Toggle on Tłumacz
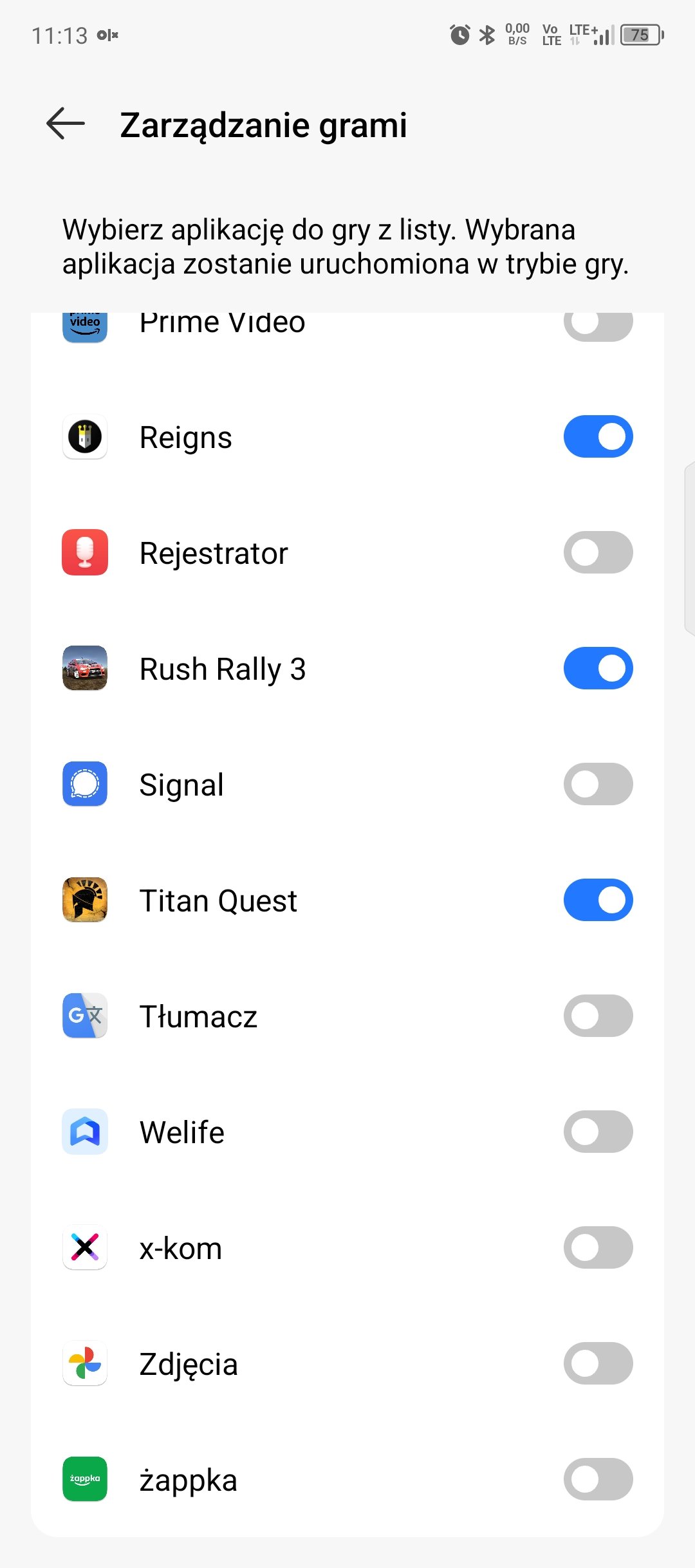Image resolution: width=695 pixels, height=1568 pixels. point(598,1016)
